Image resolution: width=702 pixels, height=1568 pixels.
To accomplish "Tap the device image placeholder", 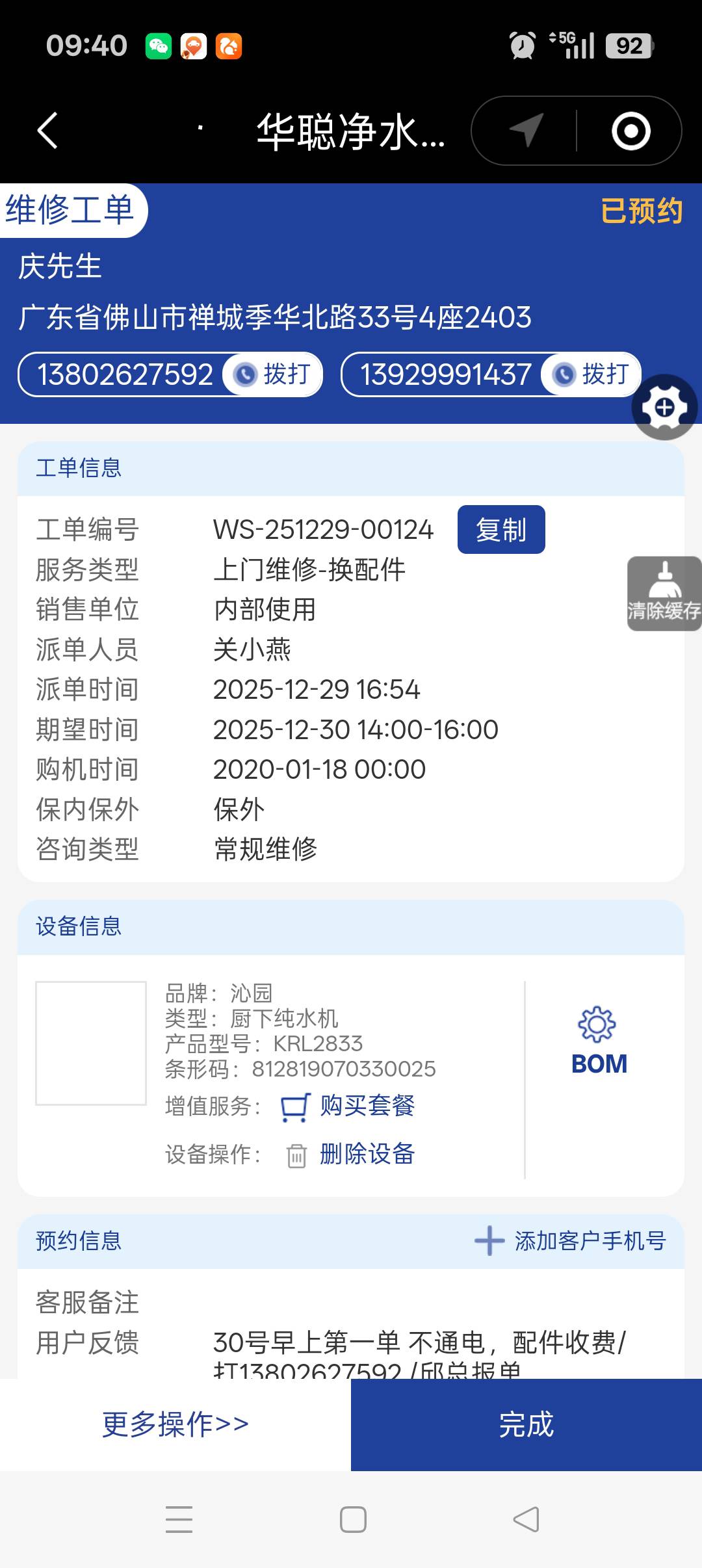I will click(91, 1043).
